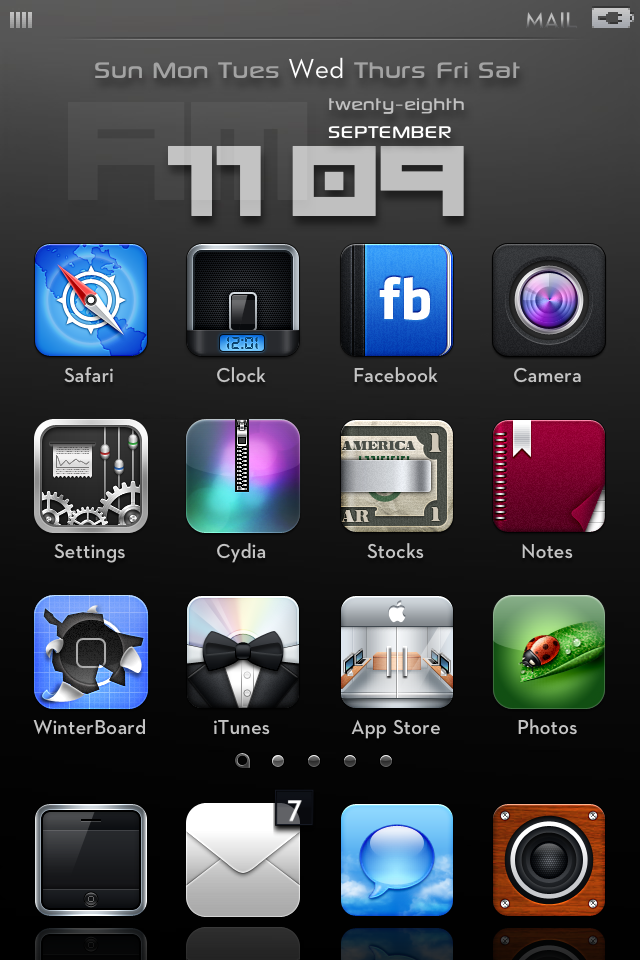The width and height of the screenshot is (640, 960).
Task: Tap the Phone icon in the dock
Action: pos(90,860)
